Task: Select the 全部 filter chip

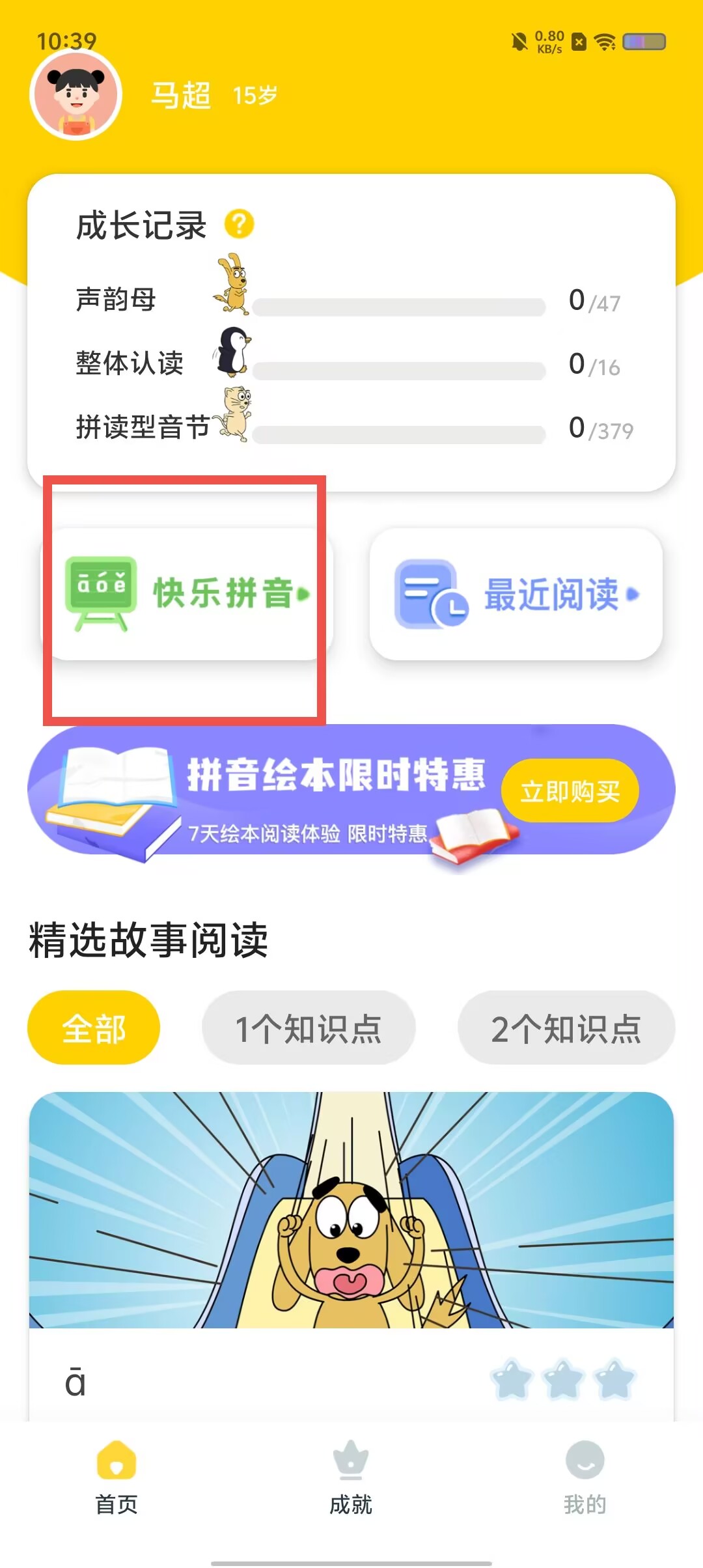Action: pyautogui.click(x=94, y=1028)
